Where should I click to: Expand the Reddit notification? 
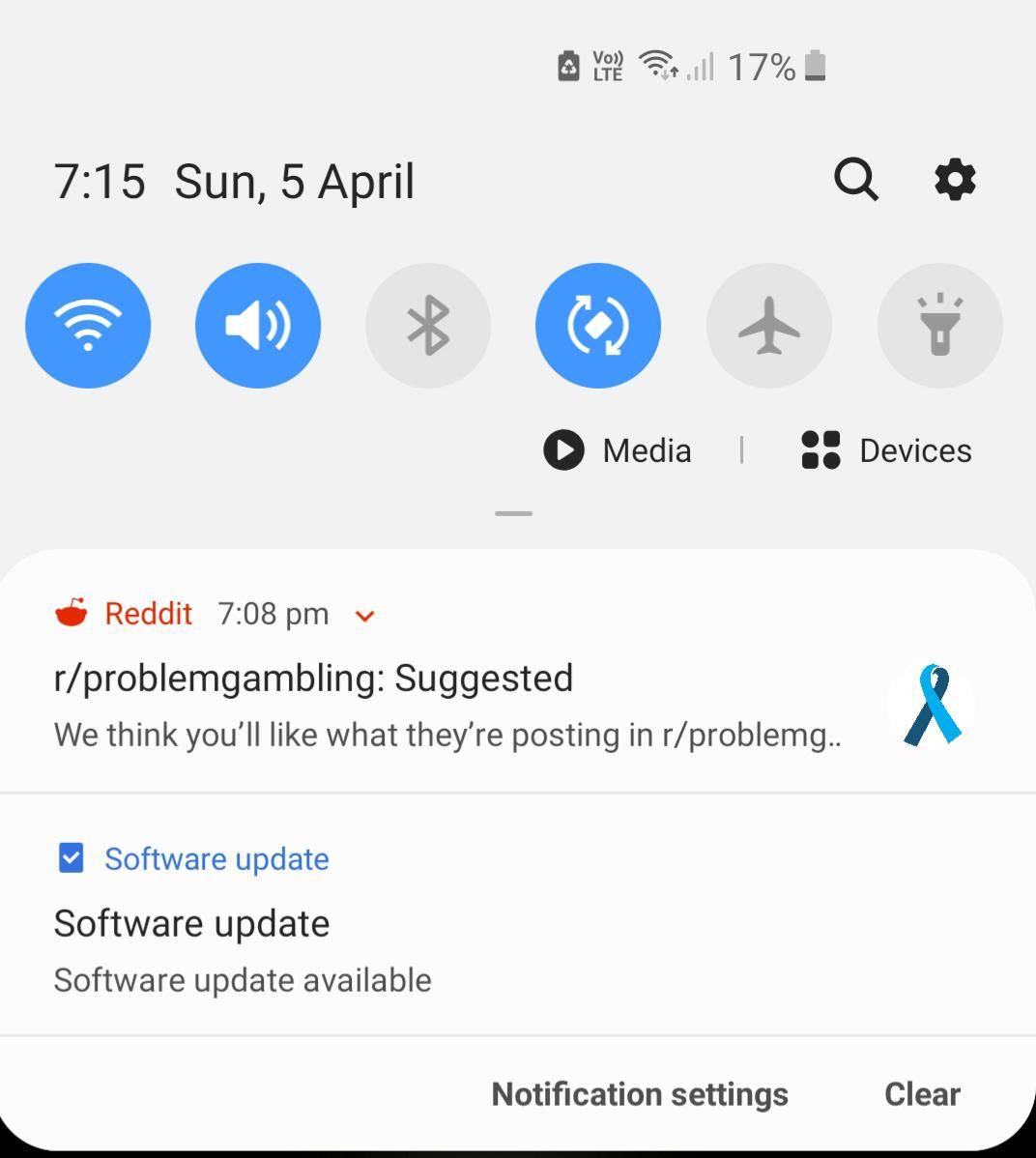click(365, 616)
